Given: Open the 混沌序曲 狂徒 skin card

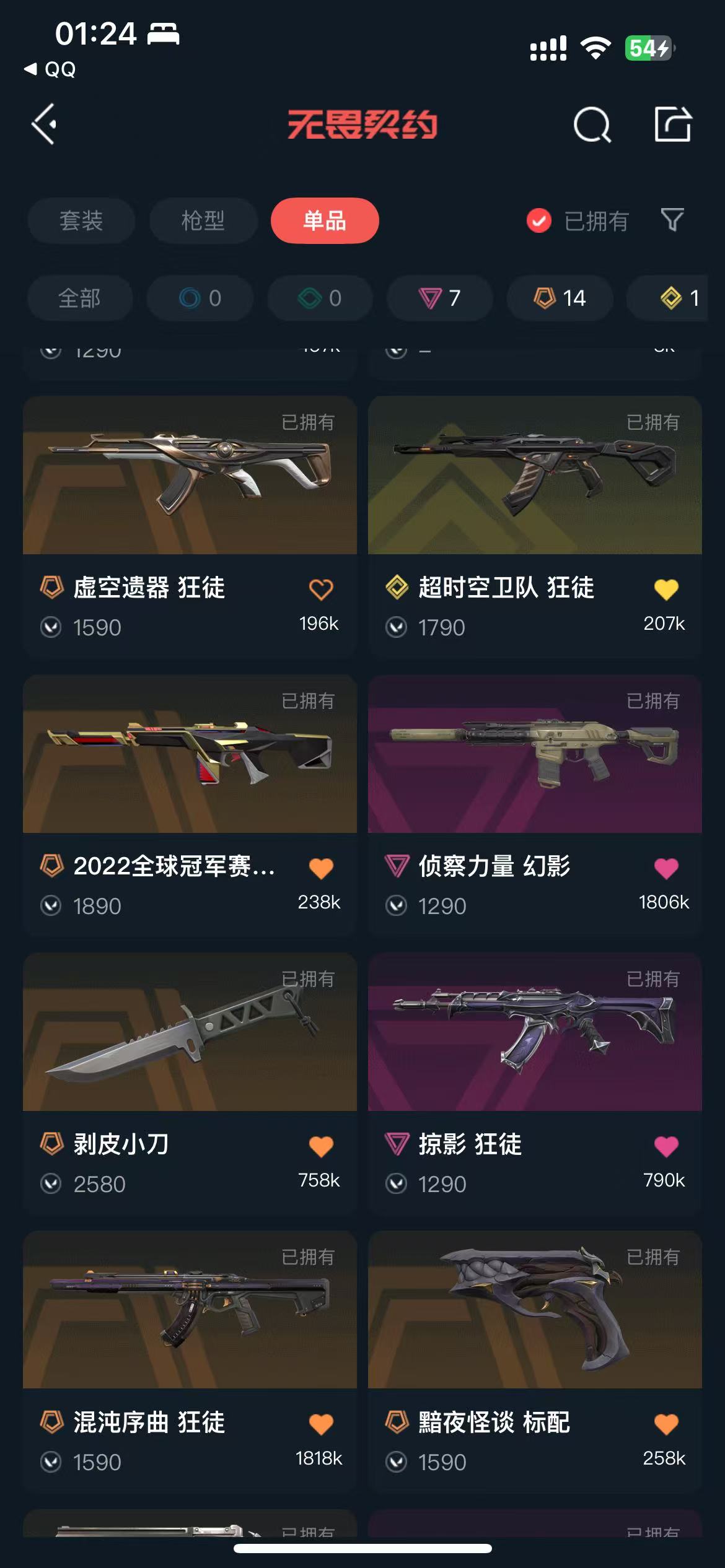Looking at the screenshot, I should pyautogui.click(x=190, y=1310).
